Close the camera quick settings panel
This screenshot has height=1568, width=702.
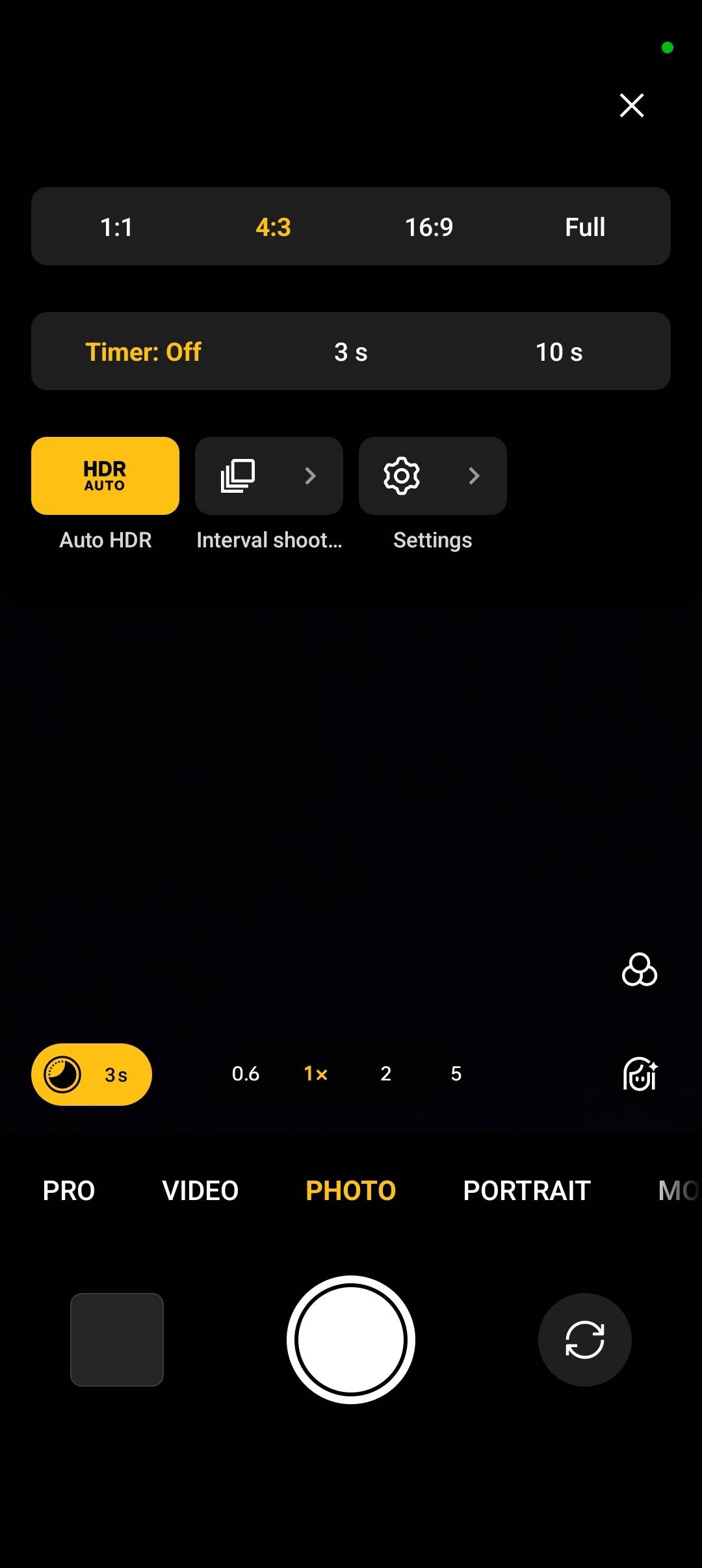pos(631,105)
